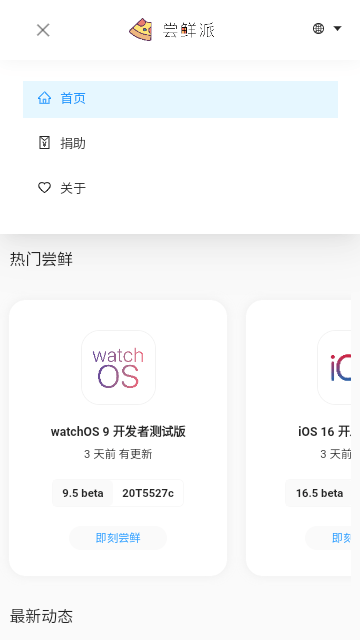This screenshot has height=640, width=360.
Task: Tap 即刻尝鲜 on the watchOS 9 card
Action: 118,538
